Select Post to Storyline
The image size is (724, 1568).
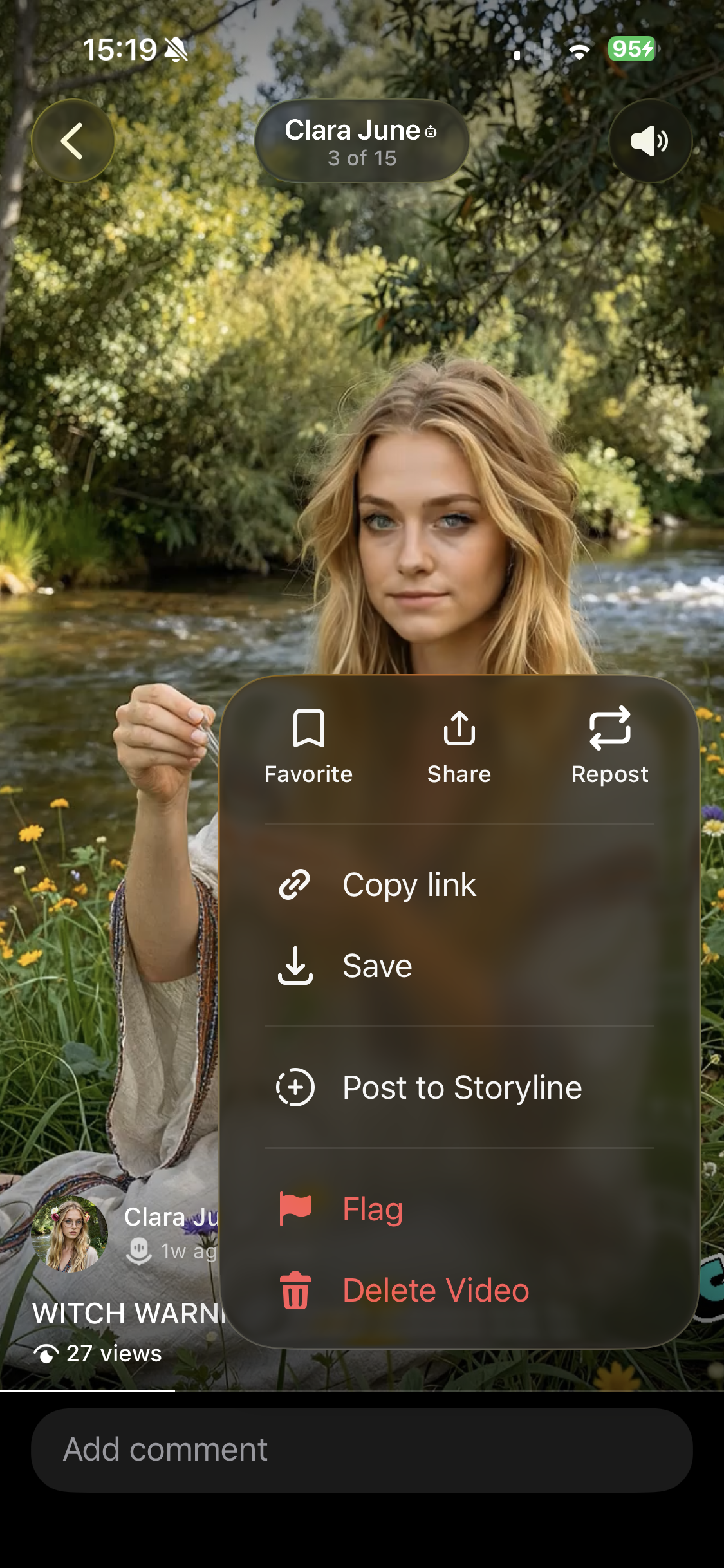[459, 1087]
